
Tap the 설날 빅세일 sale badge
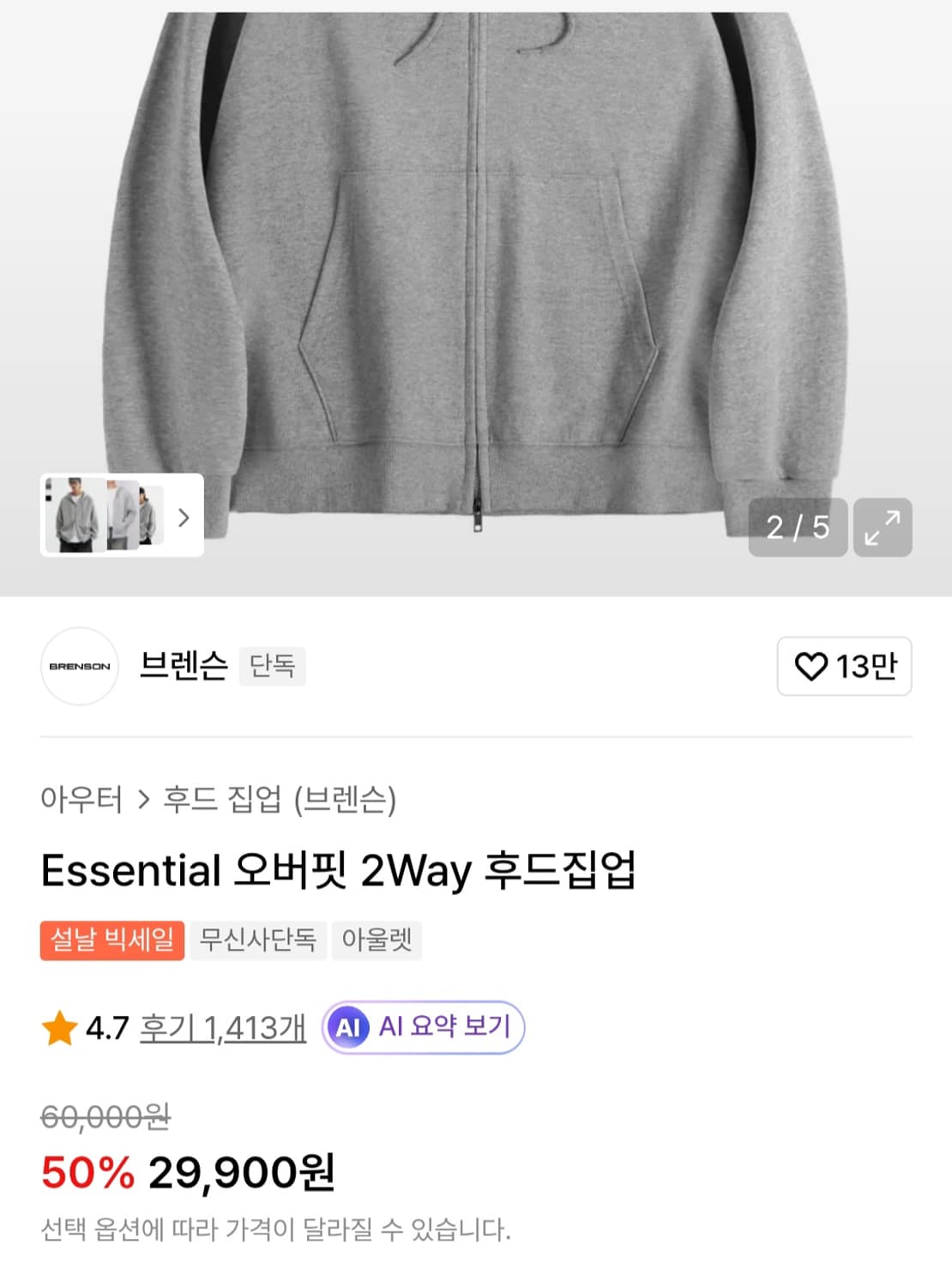coord(112,941)
